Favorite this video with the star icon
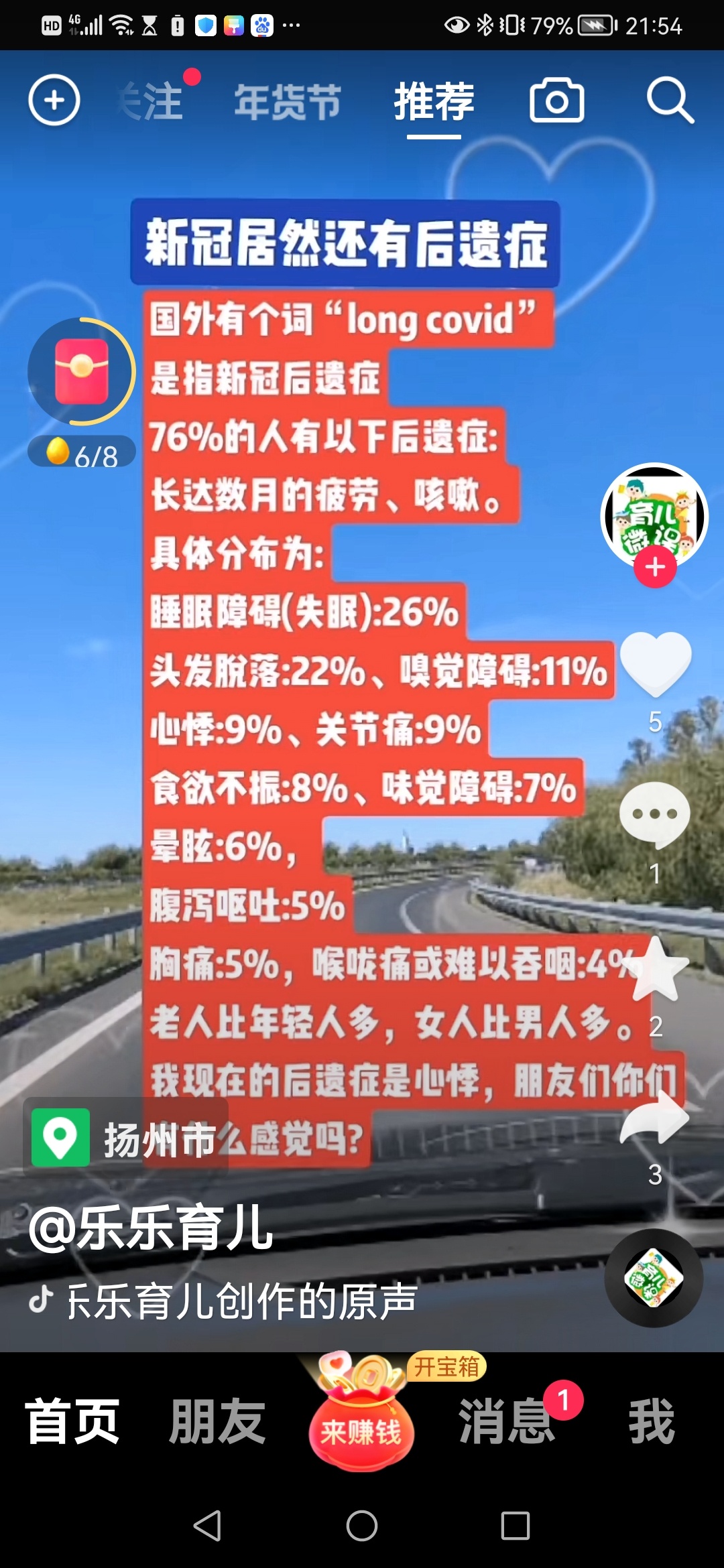The height and width of the screenshot is (1568, 724). (x=655, y=969)
